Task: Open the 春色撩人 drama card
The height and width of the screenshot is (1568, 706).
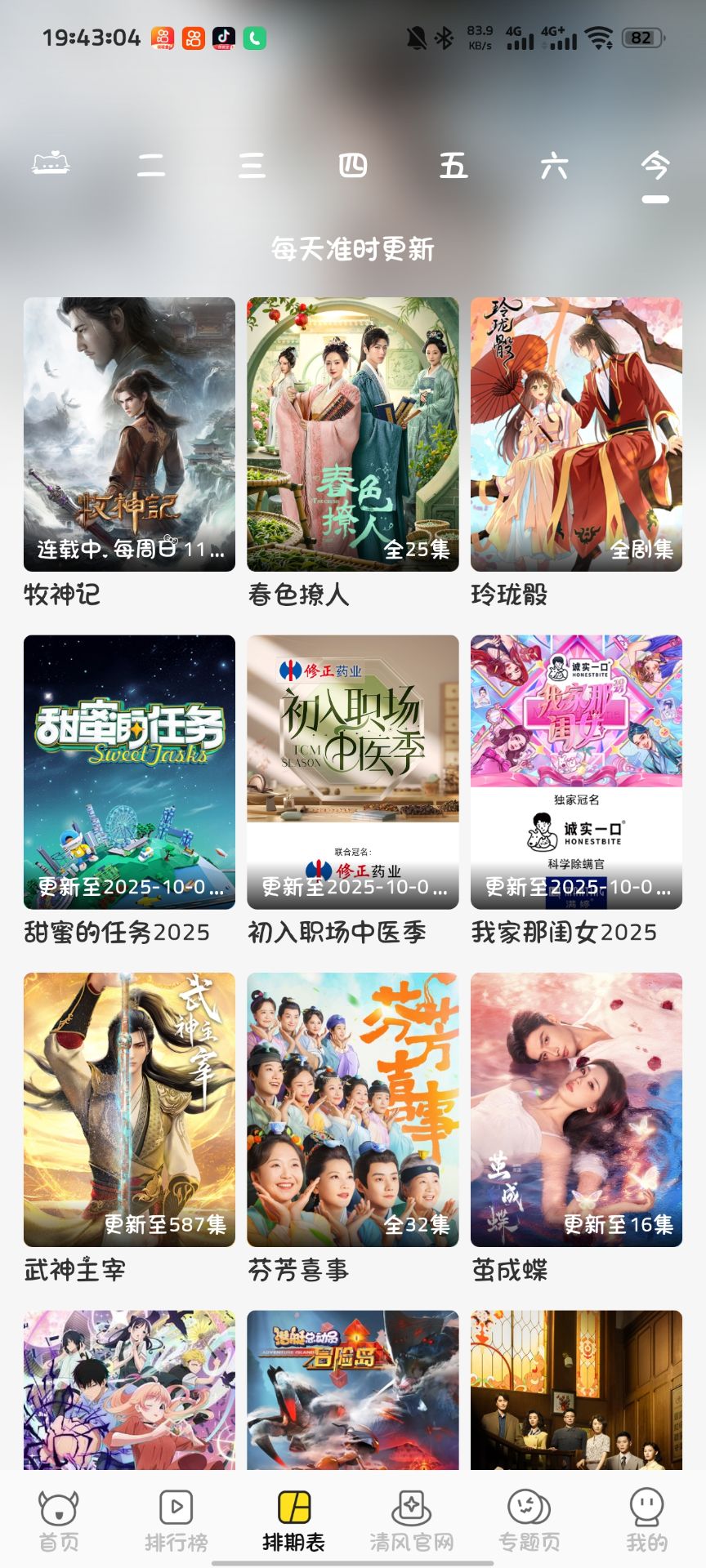Action: (x=353, y=434)
